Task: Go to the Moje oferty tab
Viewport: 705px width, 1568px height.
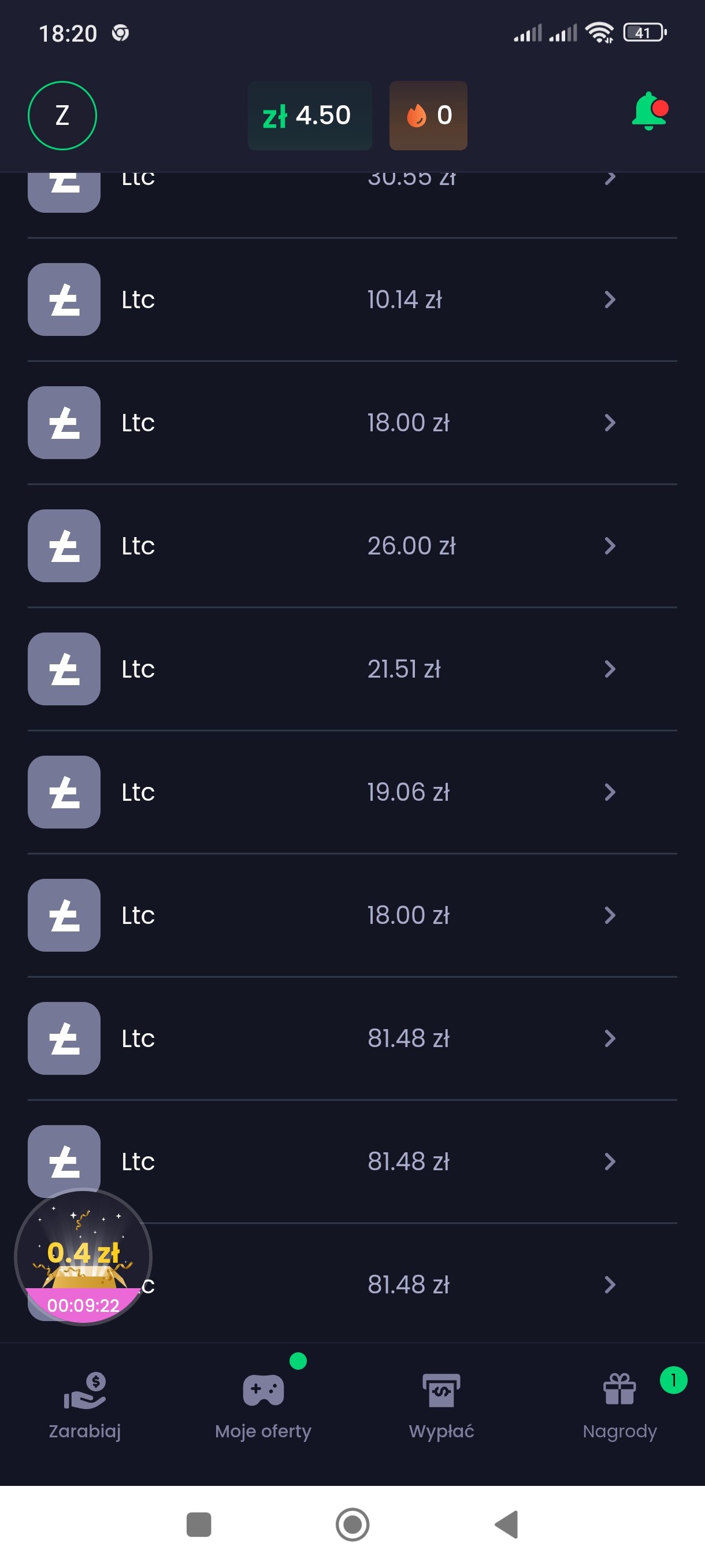Action: pos(263,1404)
